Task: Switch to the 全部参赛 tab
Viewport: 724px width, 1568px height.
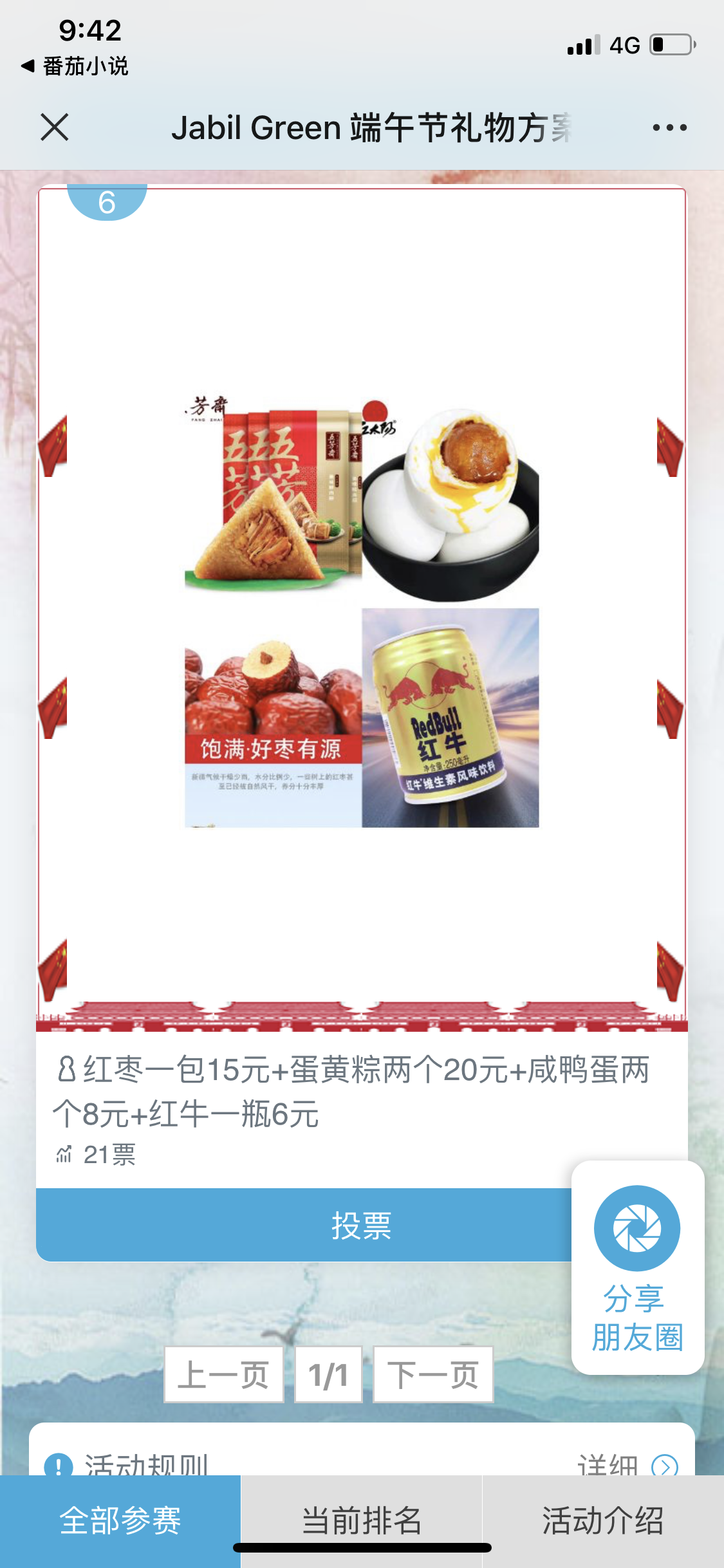Action: point(120,1520)
